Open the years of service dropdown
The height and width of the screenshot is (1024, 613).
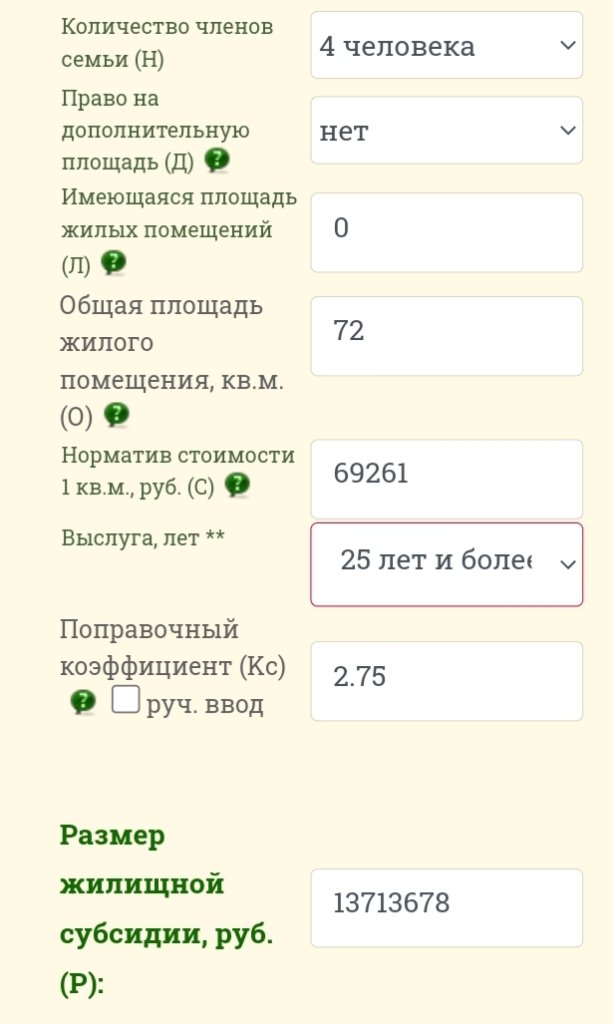(446, 564)
